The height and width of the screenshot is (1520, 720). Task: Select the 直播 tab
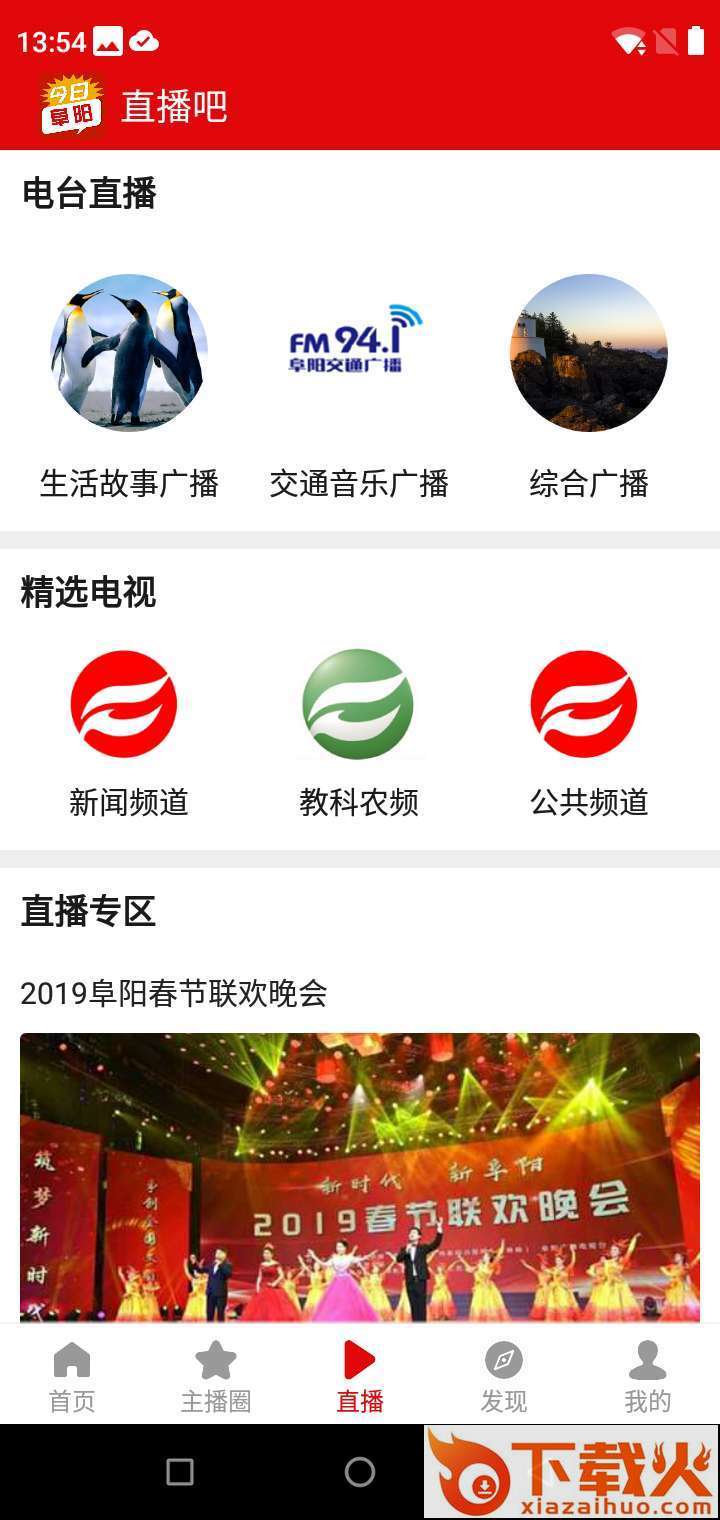tap(360, 1376)
